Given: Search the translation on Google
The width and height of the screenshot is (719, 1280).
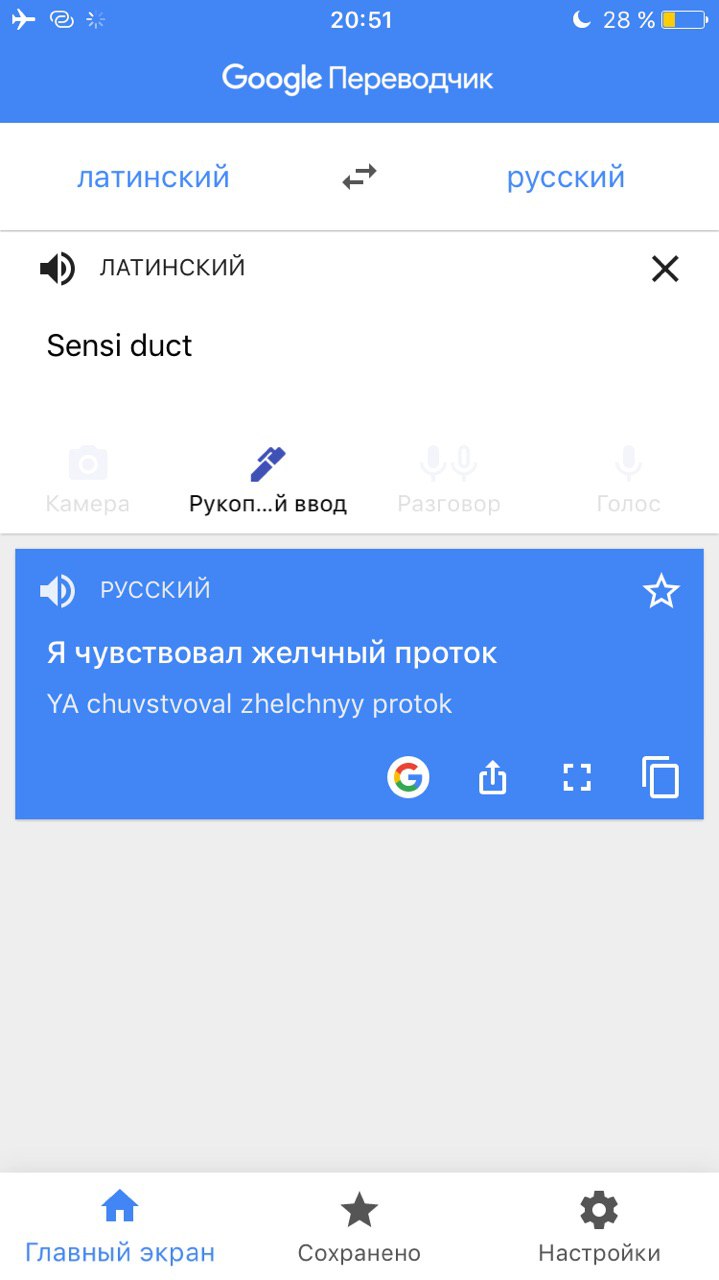Looking at the screenshot, I should (x=408, y=777).
